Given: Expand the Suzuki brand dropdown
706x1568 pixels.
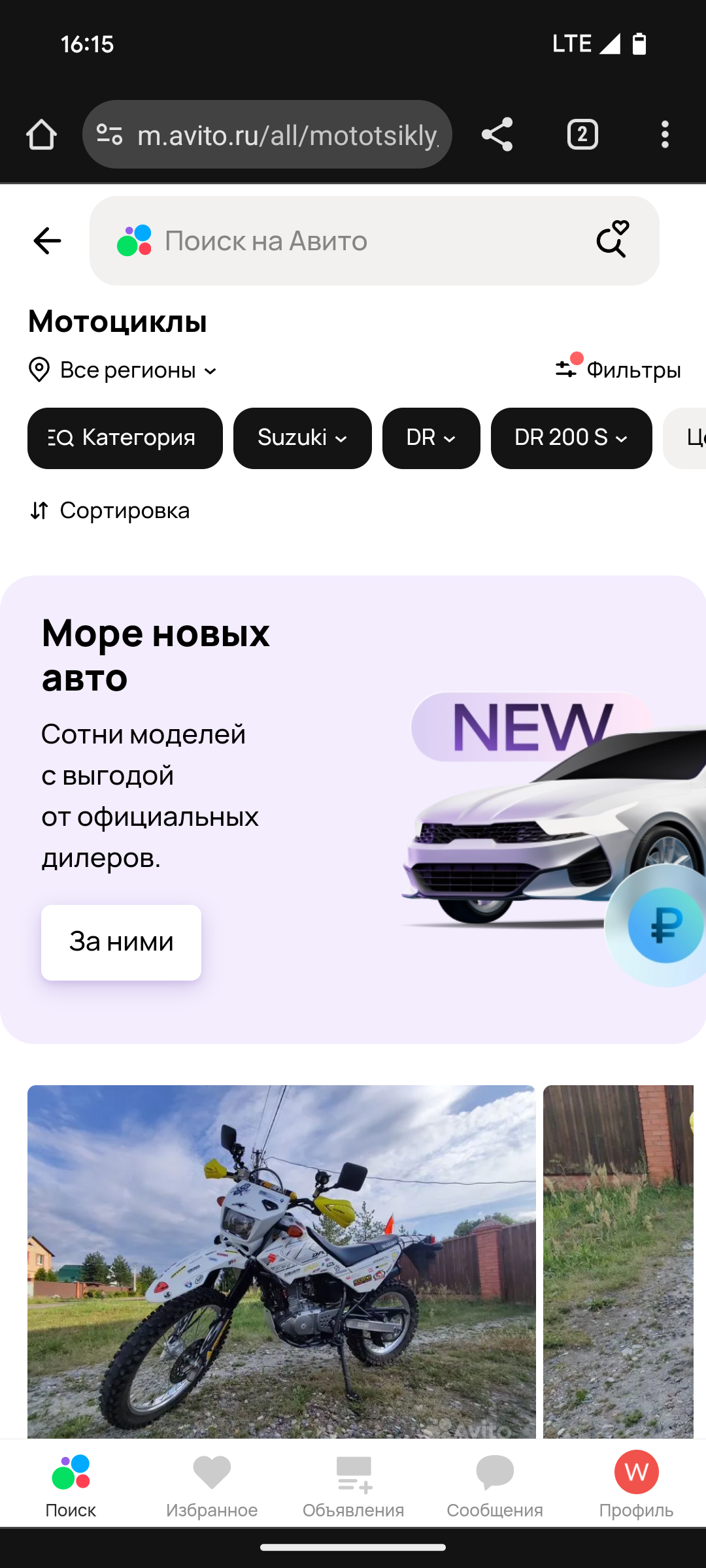Looking at the screenshot, I should pyautogui.click(x=303, y=438).
